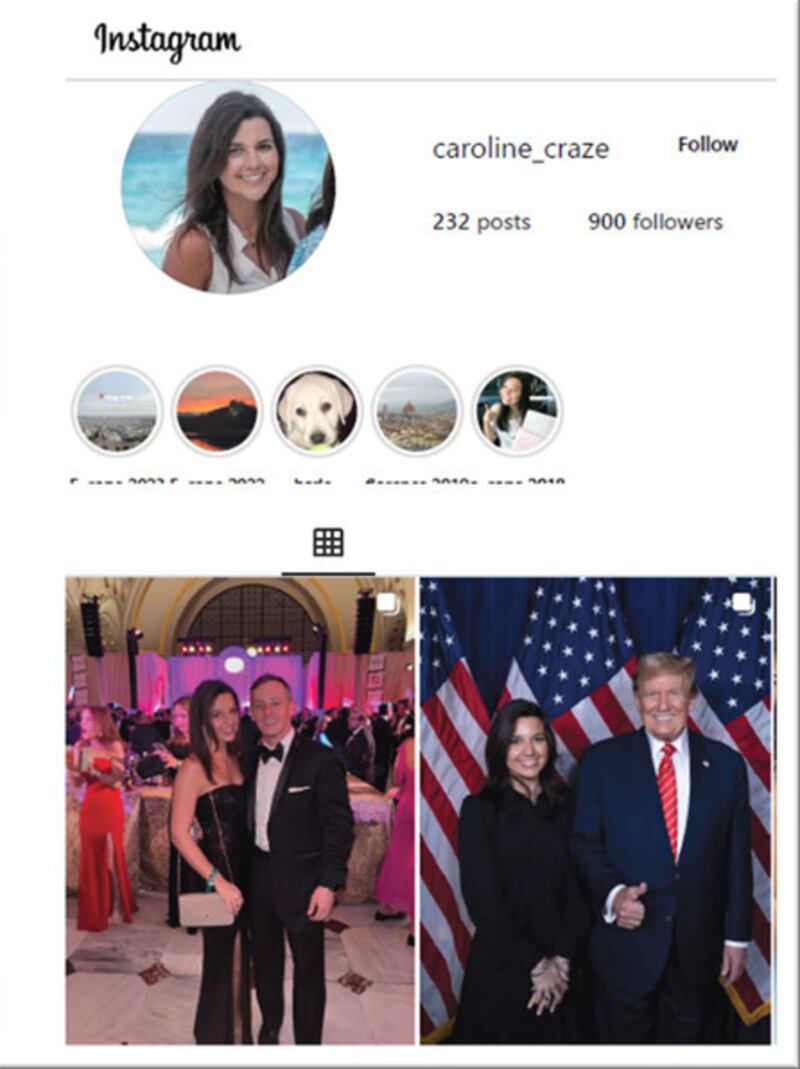Open the highlight with the sunset cover
The width and height of the screenshot is (800, 1069).
click(x=217, y=411)
